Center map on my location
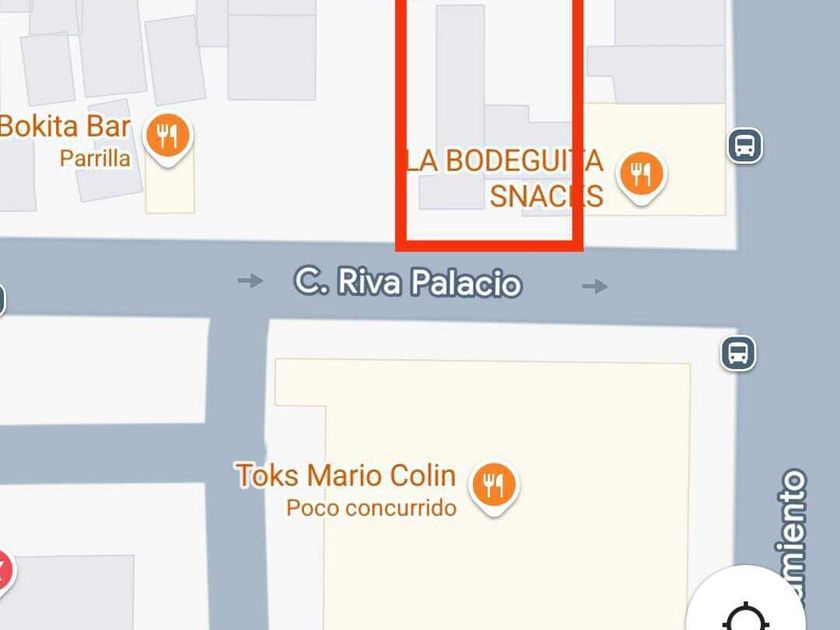 point(745,611)
